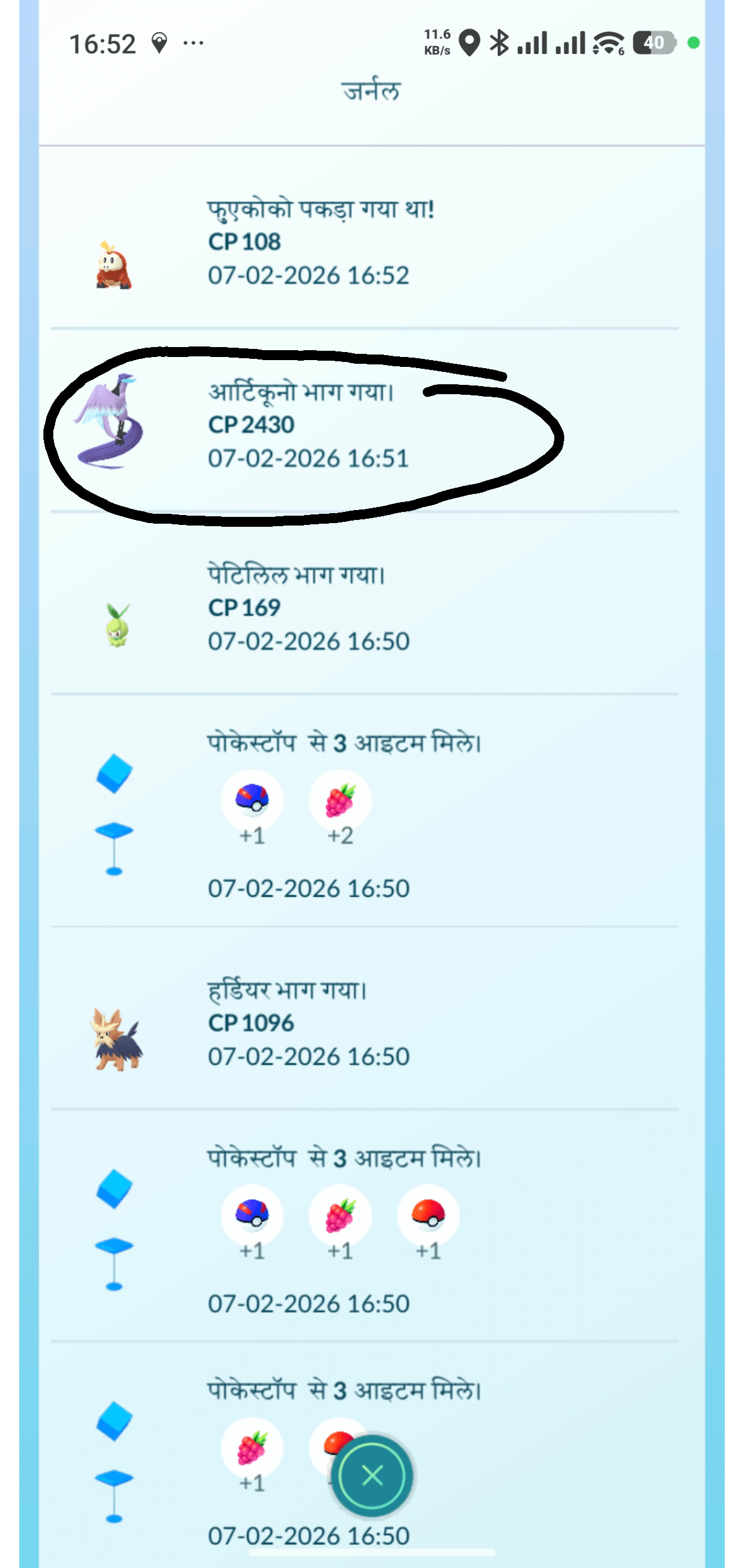Screen dimensions: 744x1568
Task: Close the journal with the X button
Action: click(372, 1476)
